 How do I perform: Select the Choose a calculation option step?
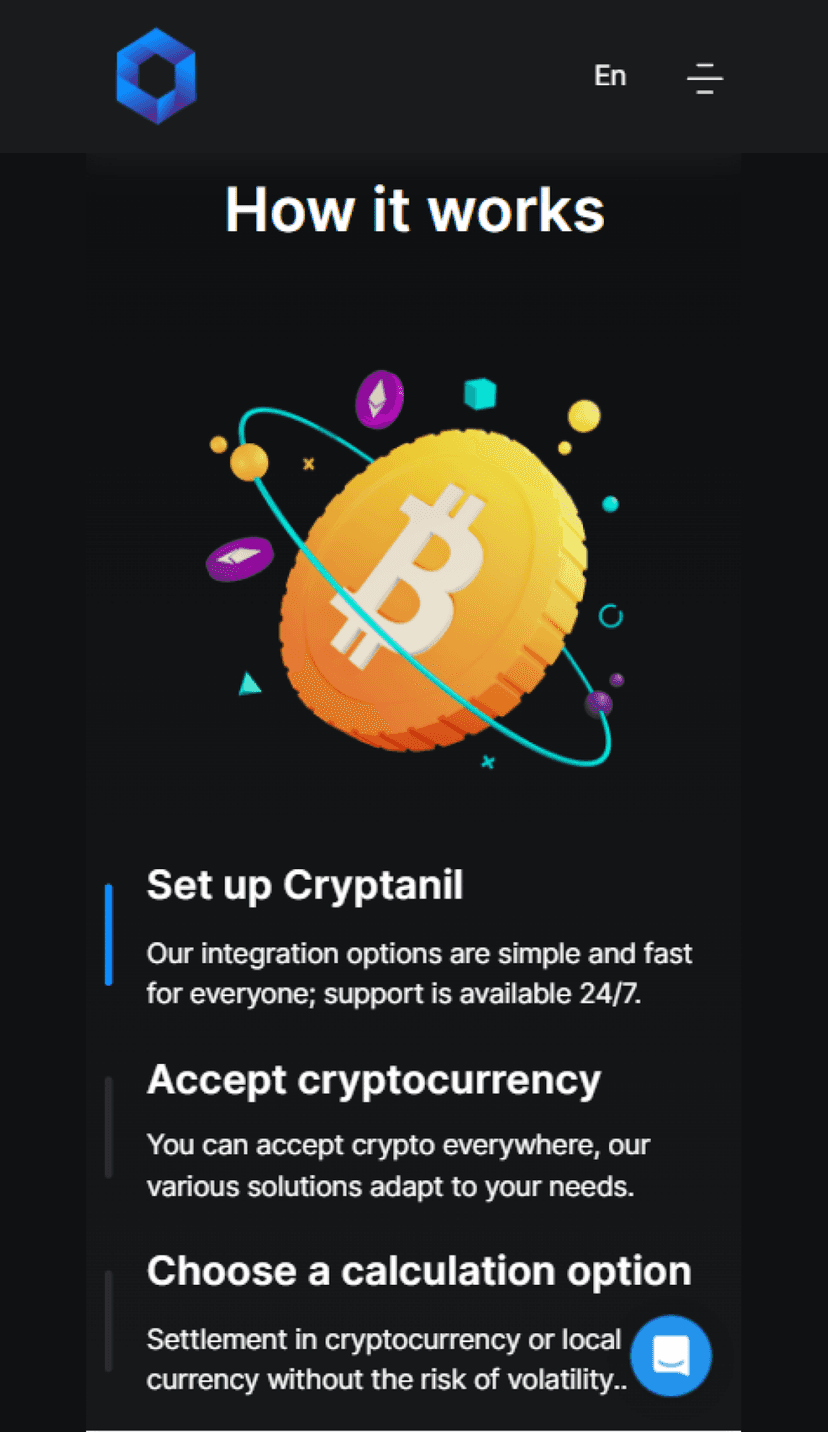click(419, 1271)
